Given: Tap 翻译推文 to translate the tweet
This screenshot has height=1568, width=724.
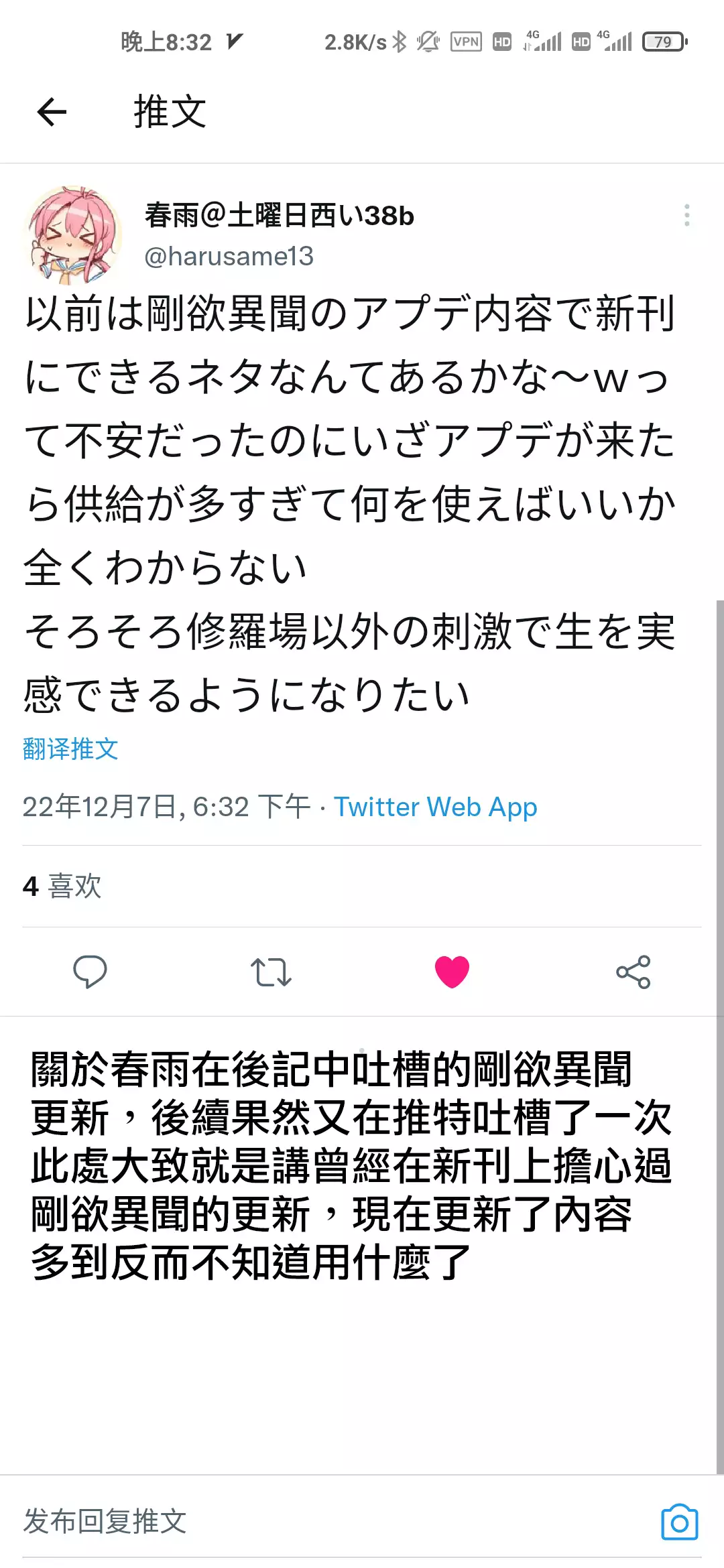Looking at the screenshot, I should [x=70, y=749].
